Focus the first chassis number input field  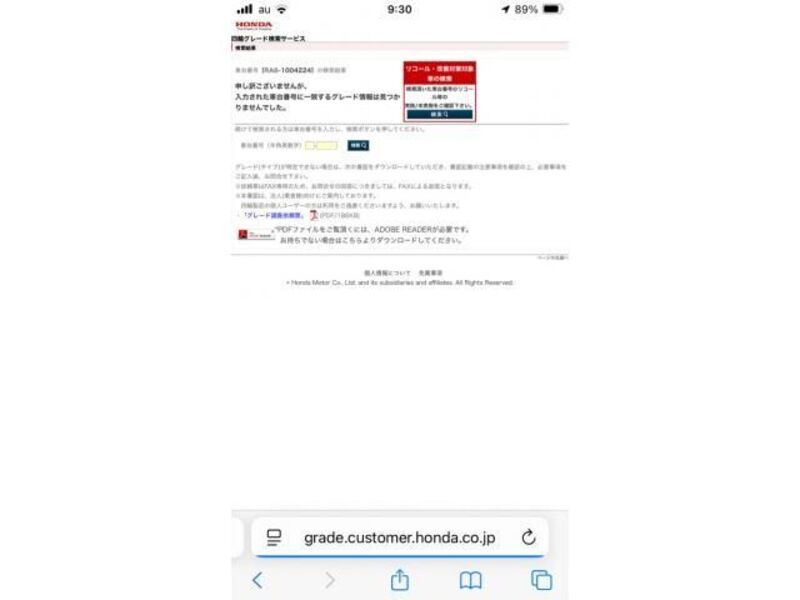(311, 145)
